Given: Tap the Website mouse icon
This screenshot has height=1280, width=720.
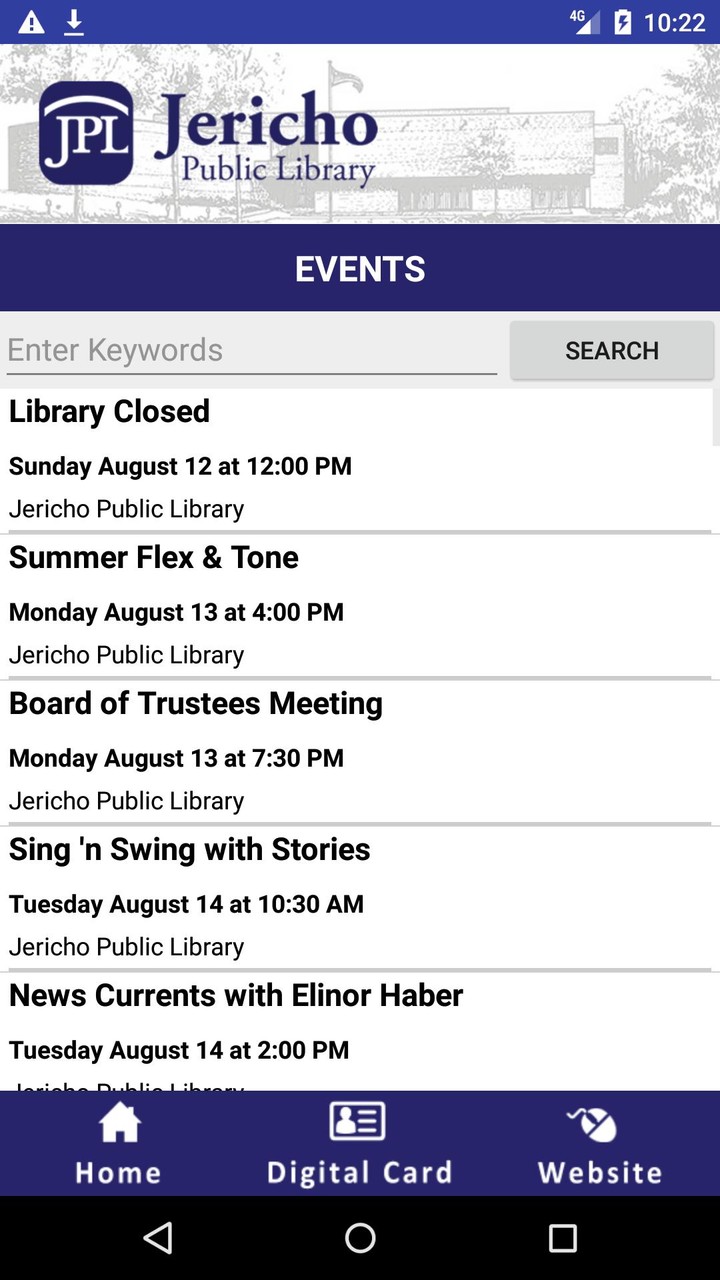Looking at the screenshot, I should (598, 1121).
